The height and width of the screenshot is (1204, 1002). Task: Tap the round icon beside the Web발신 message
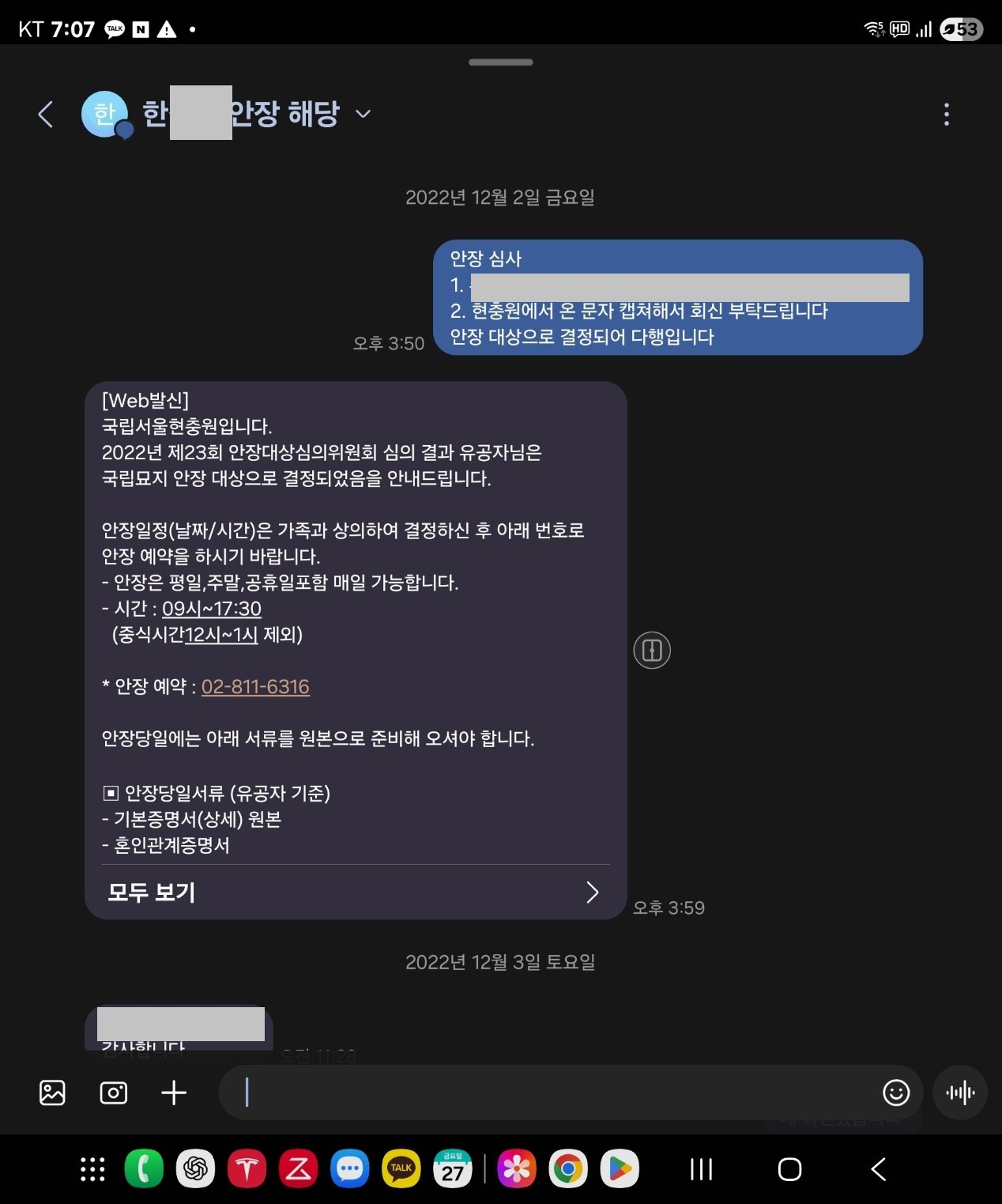pos(652,651)
